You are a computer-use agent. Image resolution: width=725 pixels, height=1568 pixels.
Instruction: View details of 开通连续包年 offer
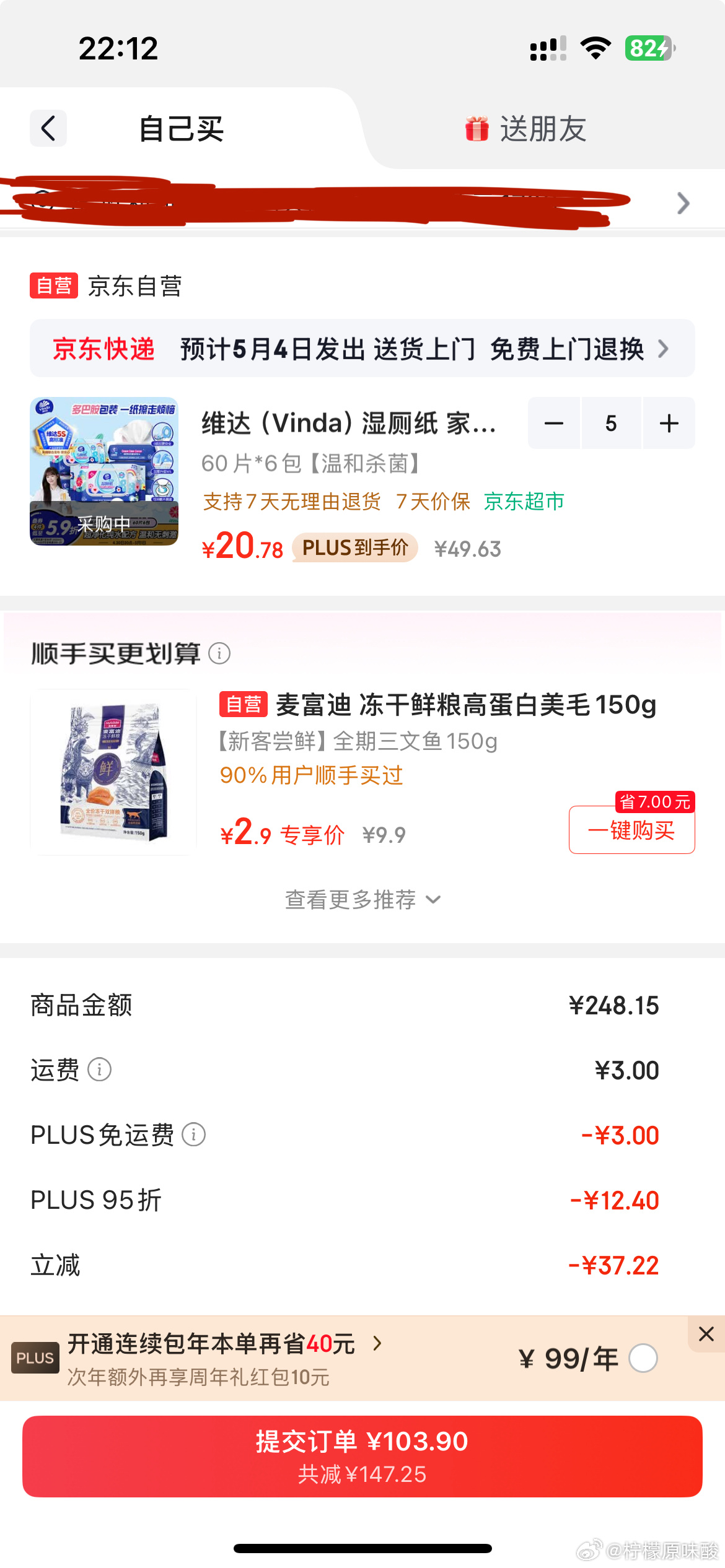coord(377,1343)
